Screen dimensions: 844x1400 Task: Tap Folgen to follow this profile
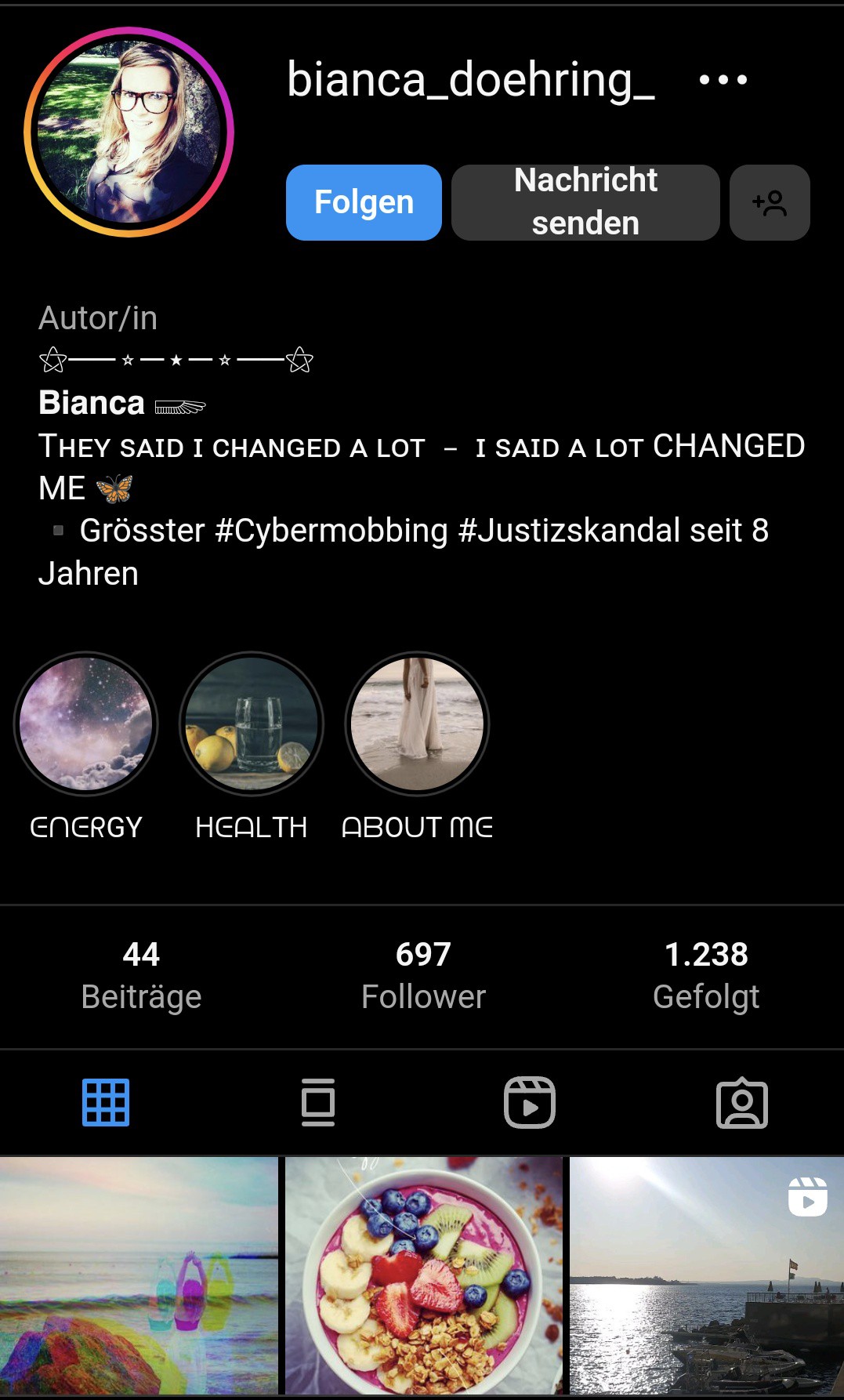click(x=364, y=202)
